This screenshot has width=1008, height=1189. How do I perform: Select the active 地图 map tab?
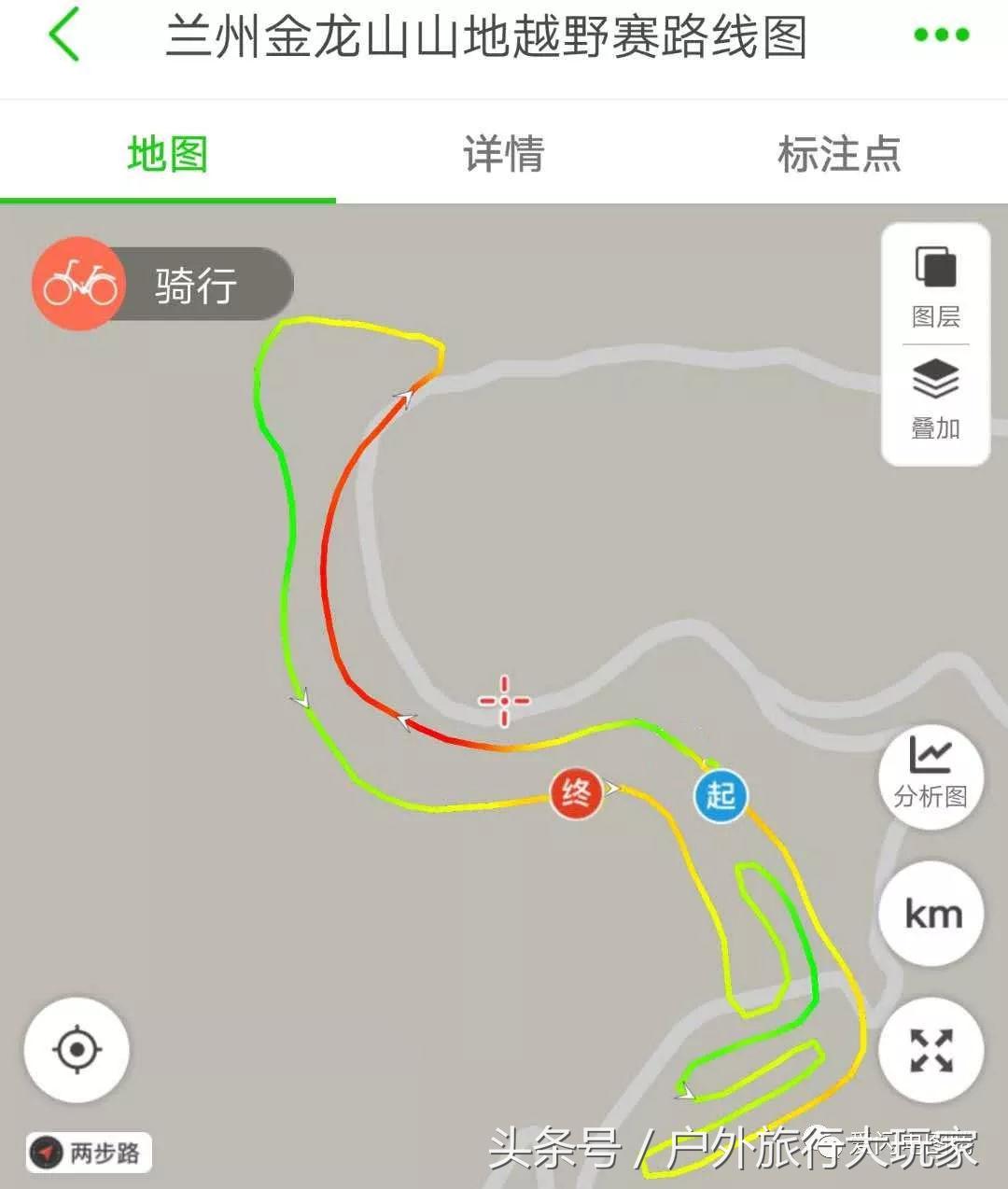[168, 156]
